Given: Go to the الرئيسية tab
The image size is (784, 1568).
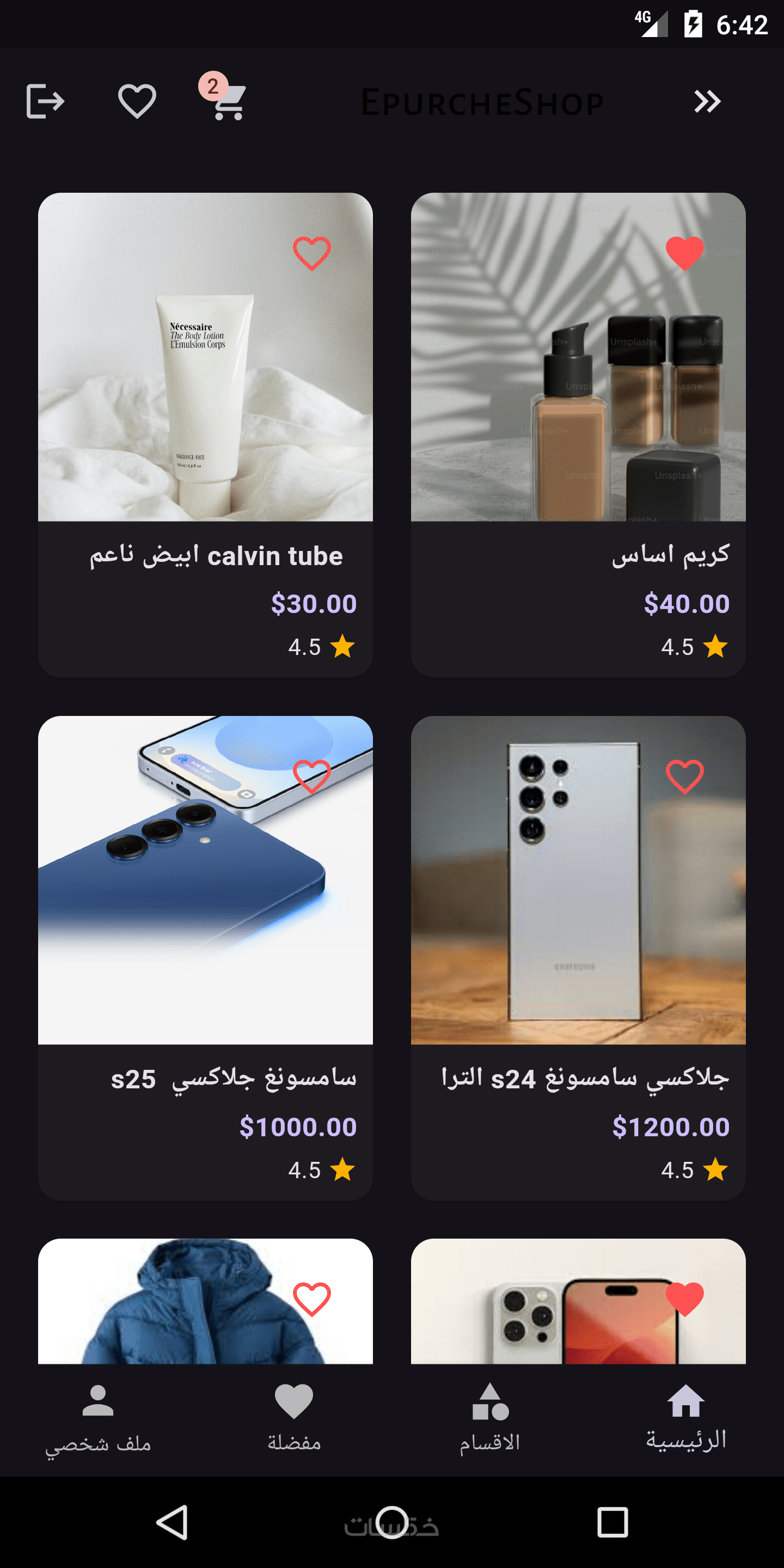Looking at the screenshot, I should coord(686,1419).
